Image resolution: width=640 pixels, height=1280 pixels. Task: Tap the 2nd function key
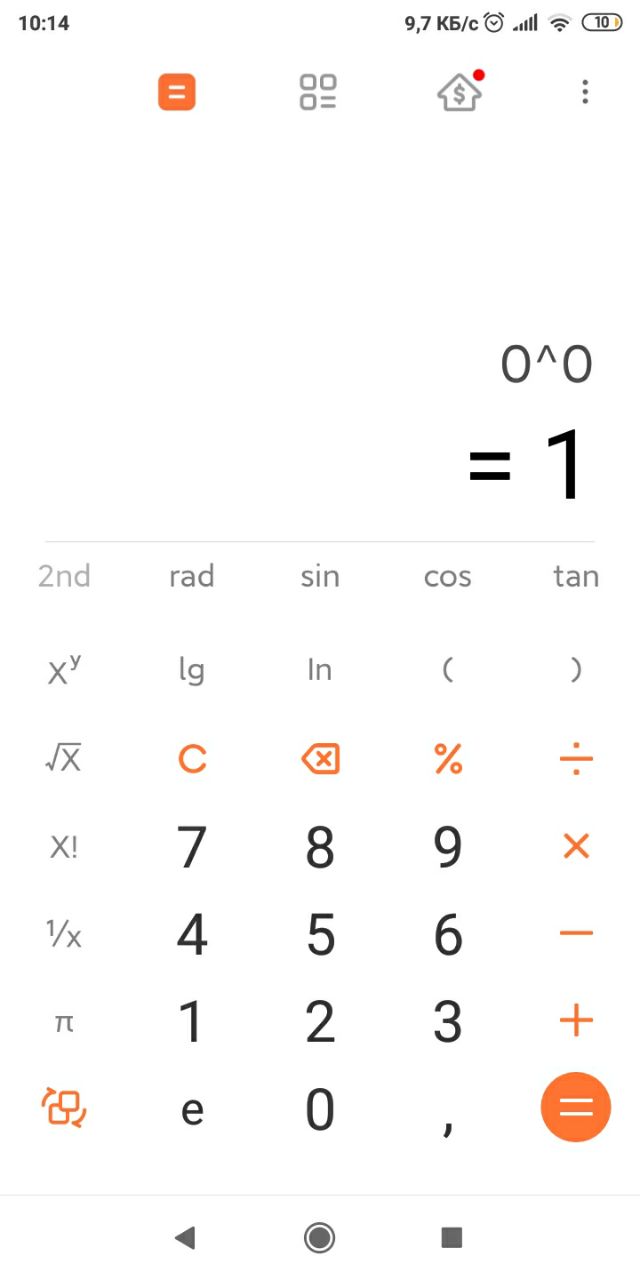tap(64, 576)
